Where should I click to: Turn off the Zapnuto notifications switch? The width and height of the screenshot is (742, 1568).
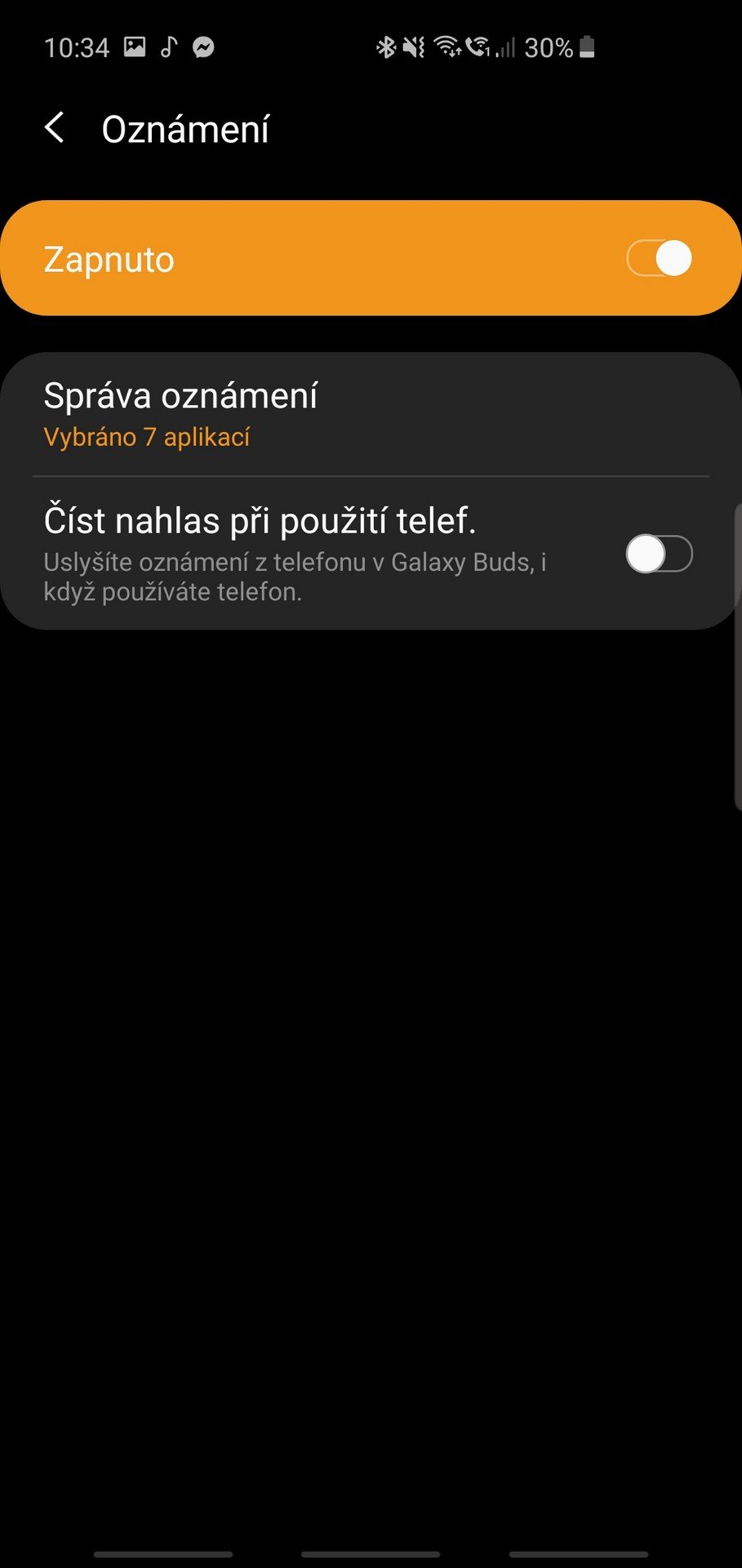pyautogui.click(x=659, y=258)
